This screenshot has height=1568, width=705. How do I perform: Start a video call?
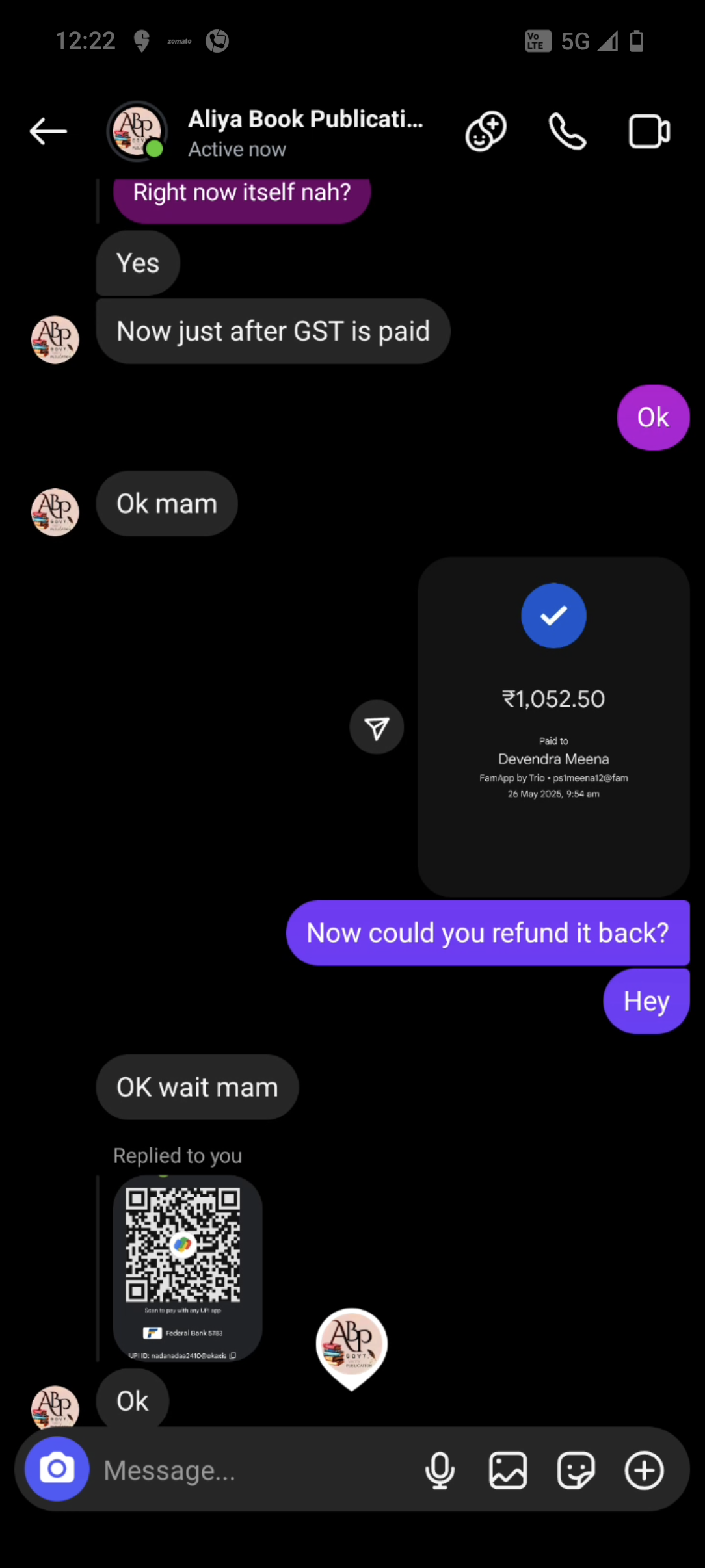[x=648, y=132]
